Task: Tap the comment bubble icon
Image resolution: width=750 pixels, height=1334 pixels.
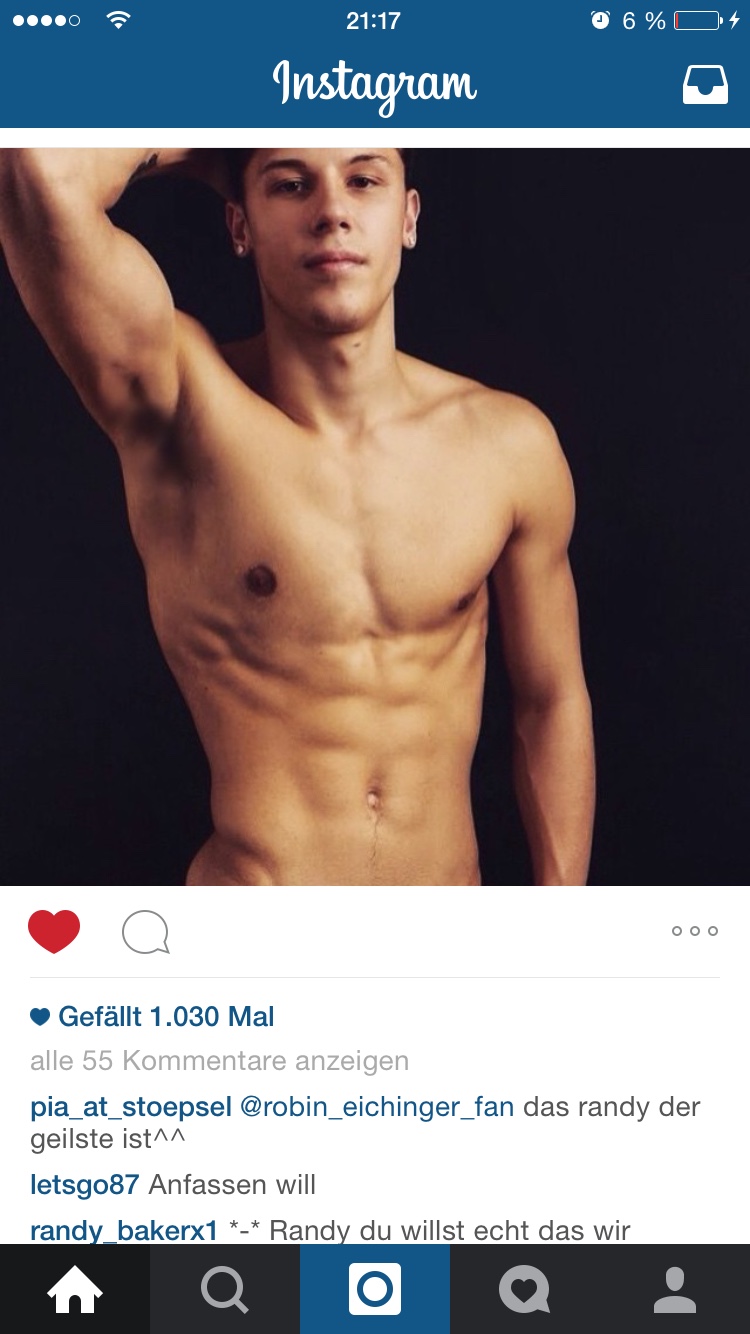Action: (x=145, y=932)
